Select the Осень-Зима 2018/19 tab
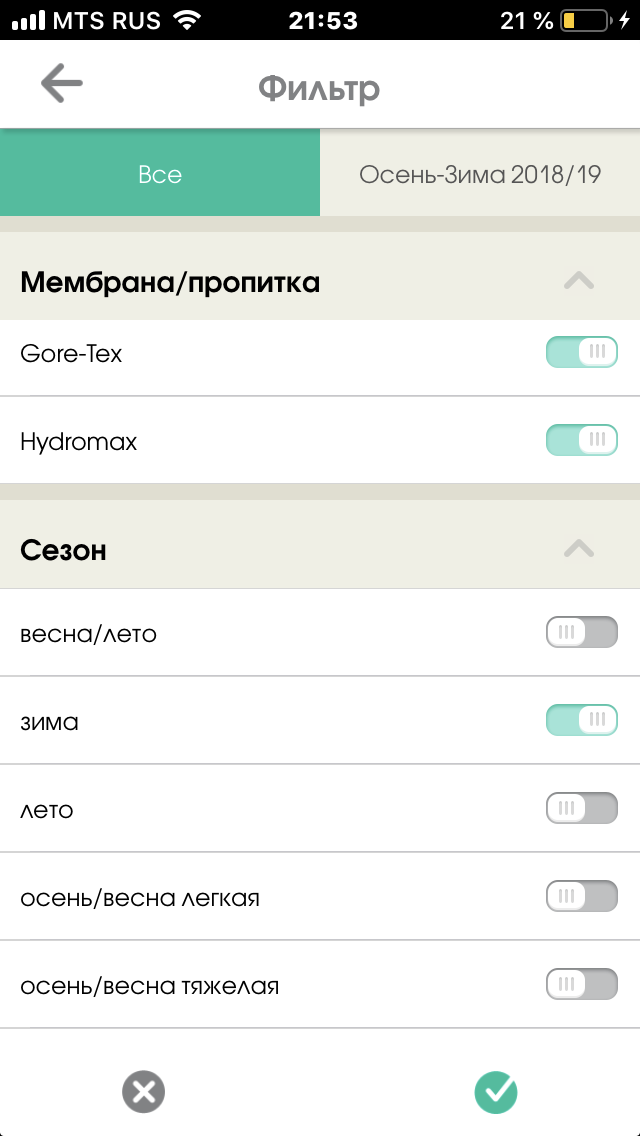This screenshot has width=640, height=1136. click(480, 174)
